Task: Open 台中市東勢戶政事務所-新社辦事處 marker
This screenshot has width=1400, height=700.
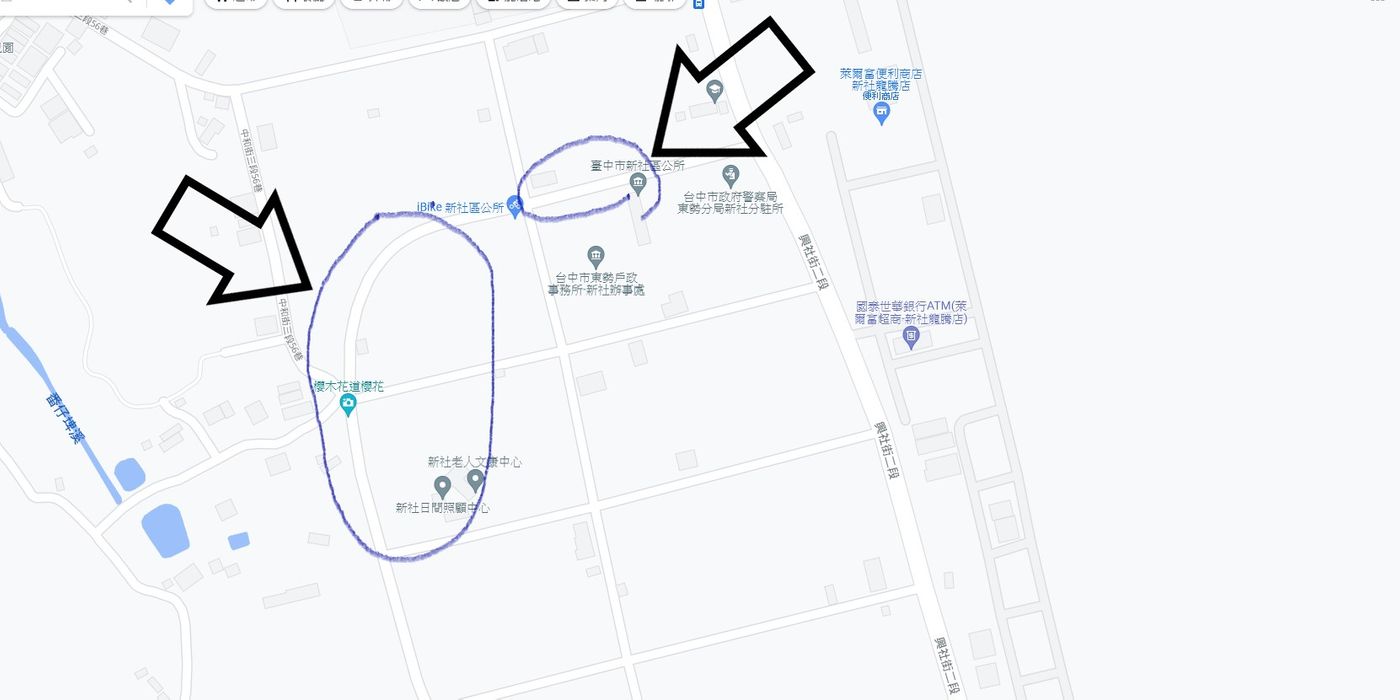Action: (x=596, y=256)
